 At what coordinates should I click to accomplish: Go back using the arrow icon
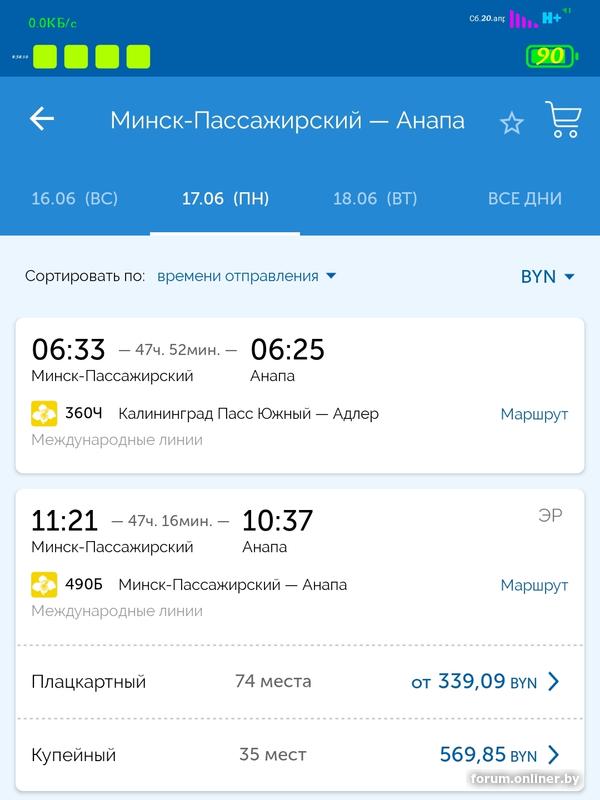tap(41, 120)
